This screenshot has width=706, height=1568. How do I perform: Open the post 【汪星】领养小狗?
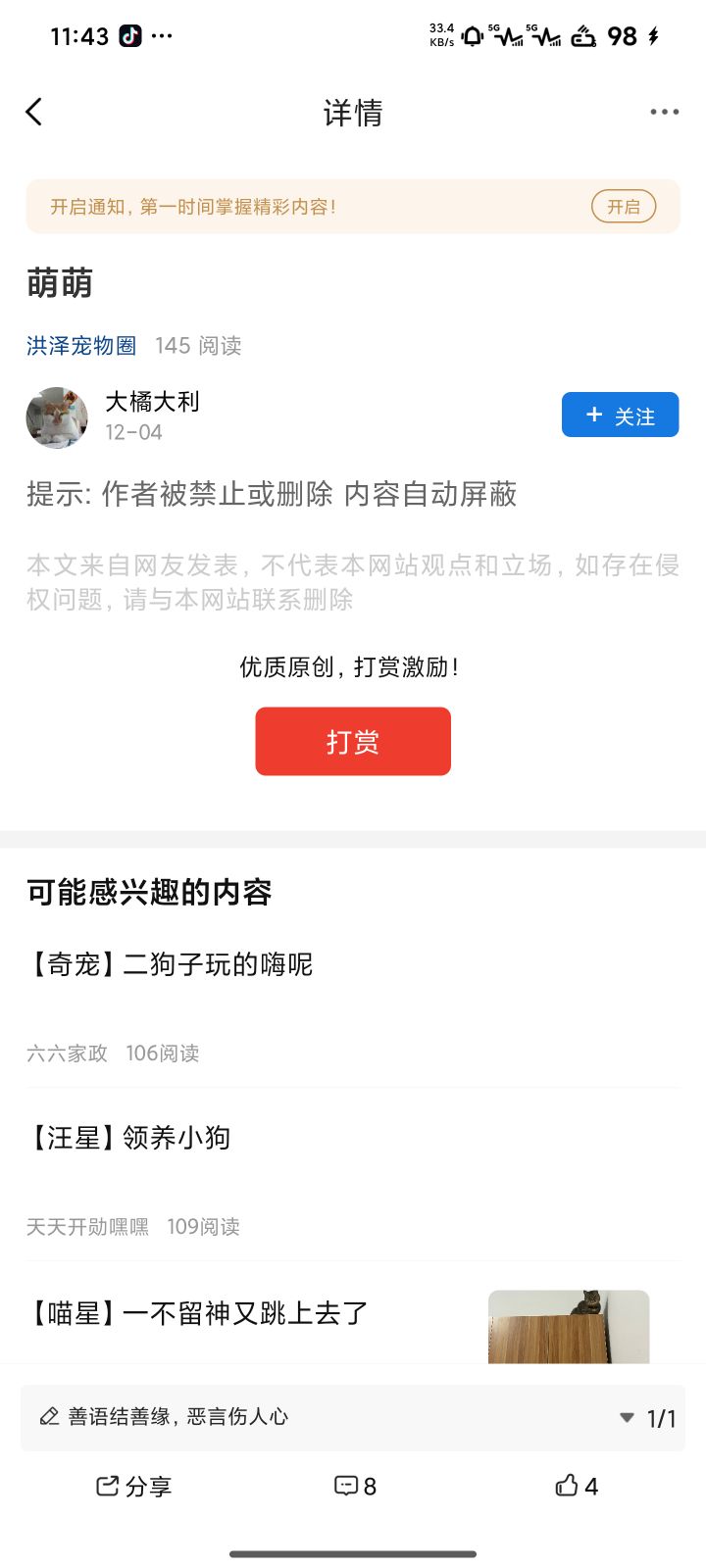tap(128, 1138)
